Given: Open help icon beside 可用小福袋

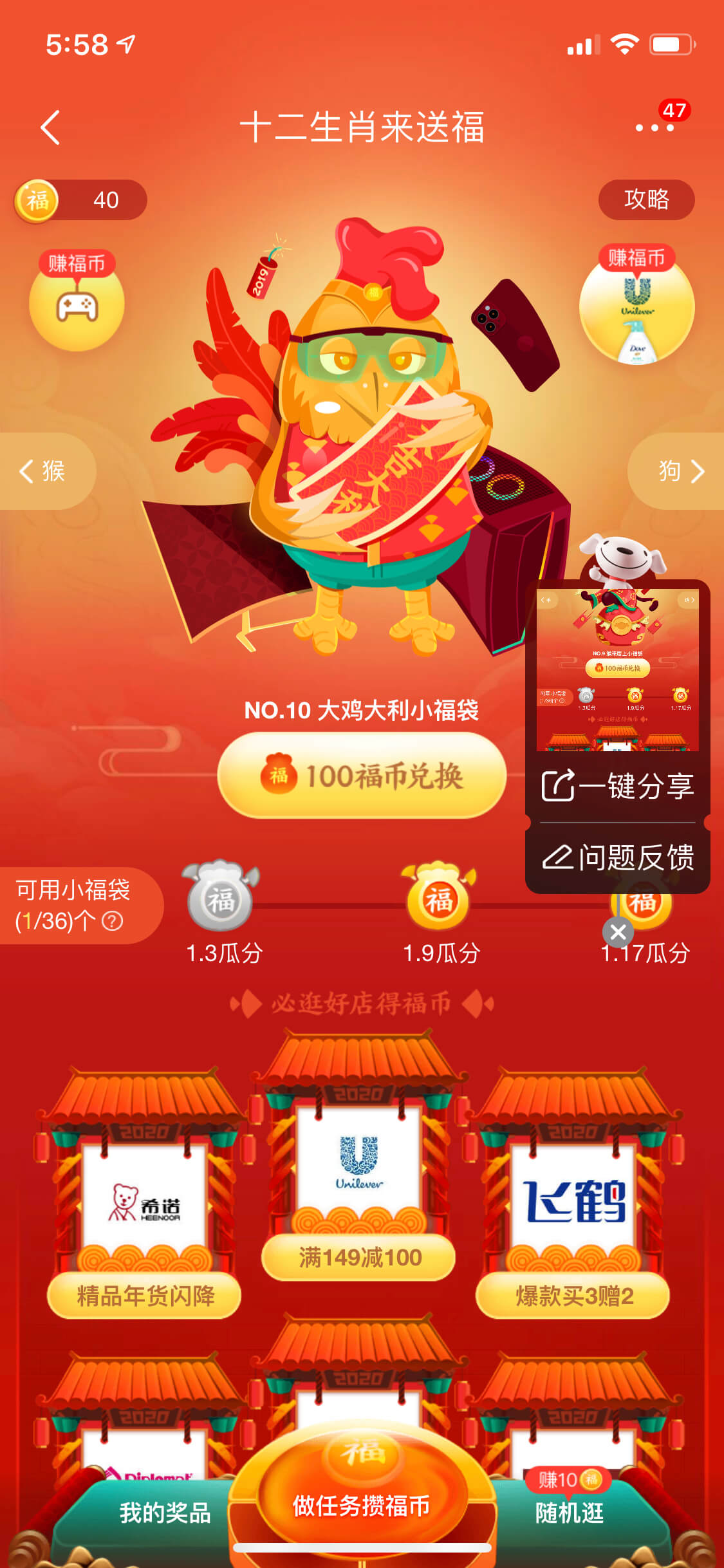Looking at the screenshot, I should click(113, 921).
